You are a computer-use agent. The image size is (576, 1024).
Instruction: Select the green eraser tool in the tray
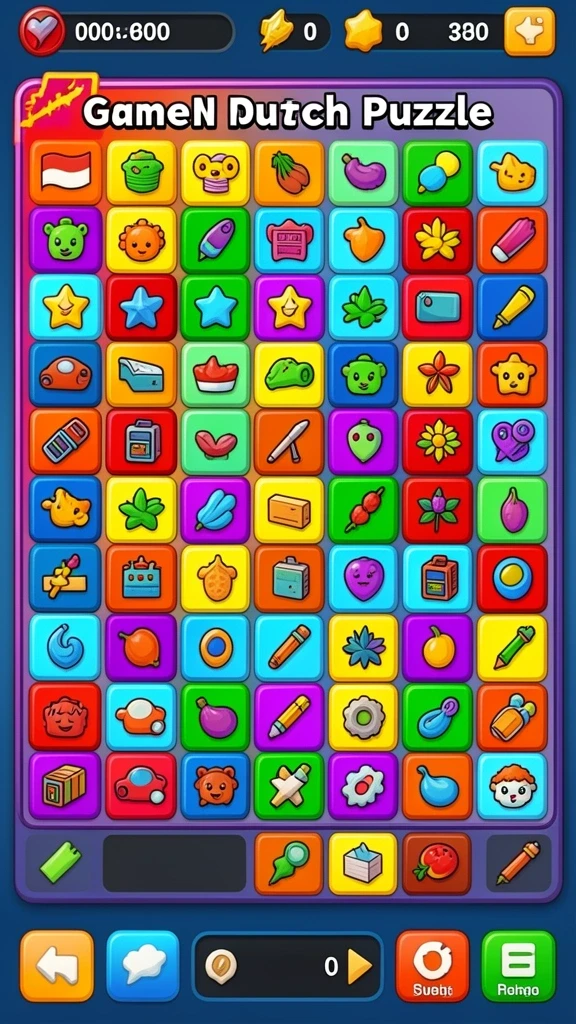(x=60, y=863)
